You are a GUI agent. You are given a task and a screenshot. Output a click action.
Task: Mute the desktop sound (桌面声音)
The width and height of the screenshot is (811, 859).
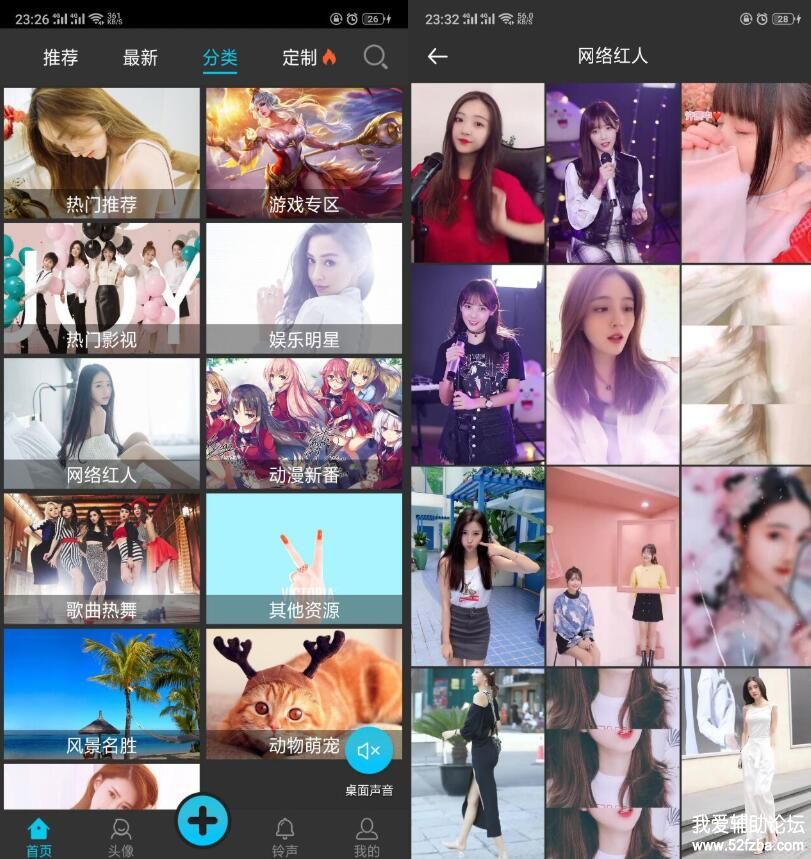point(369,752)
